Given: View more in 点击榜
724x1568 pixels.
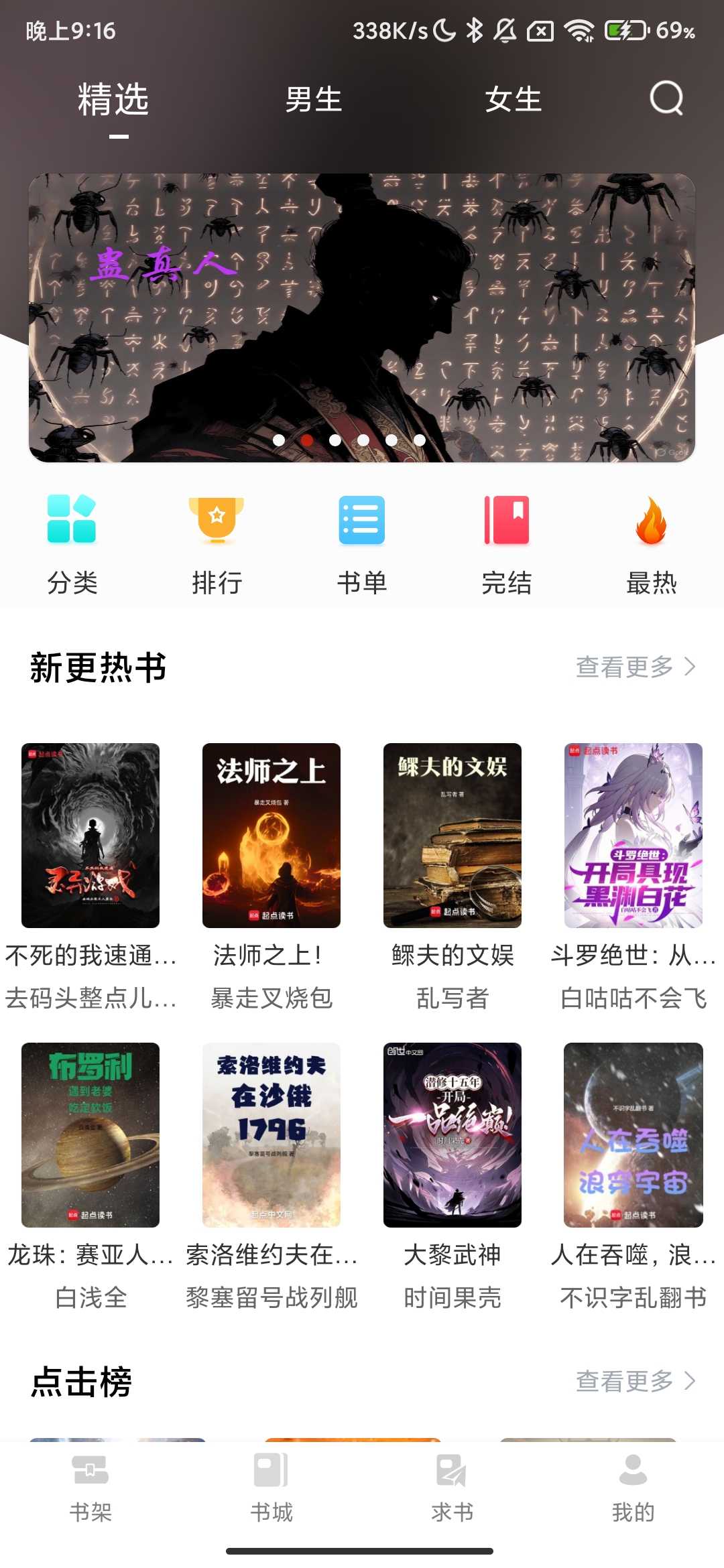Looking at the screenshot, I should tap(635, 1381).
